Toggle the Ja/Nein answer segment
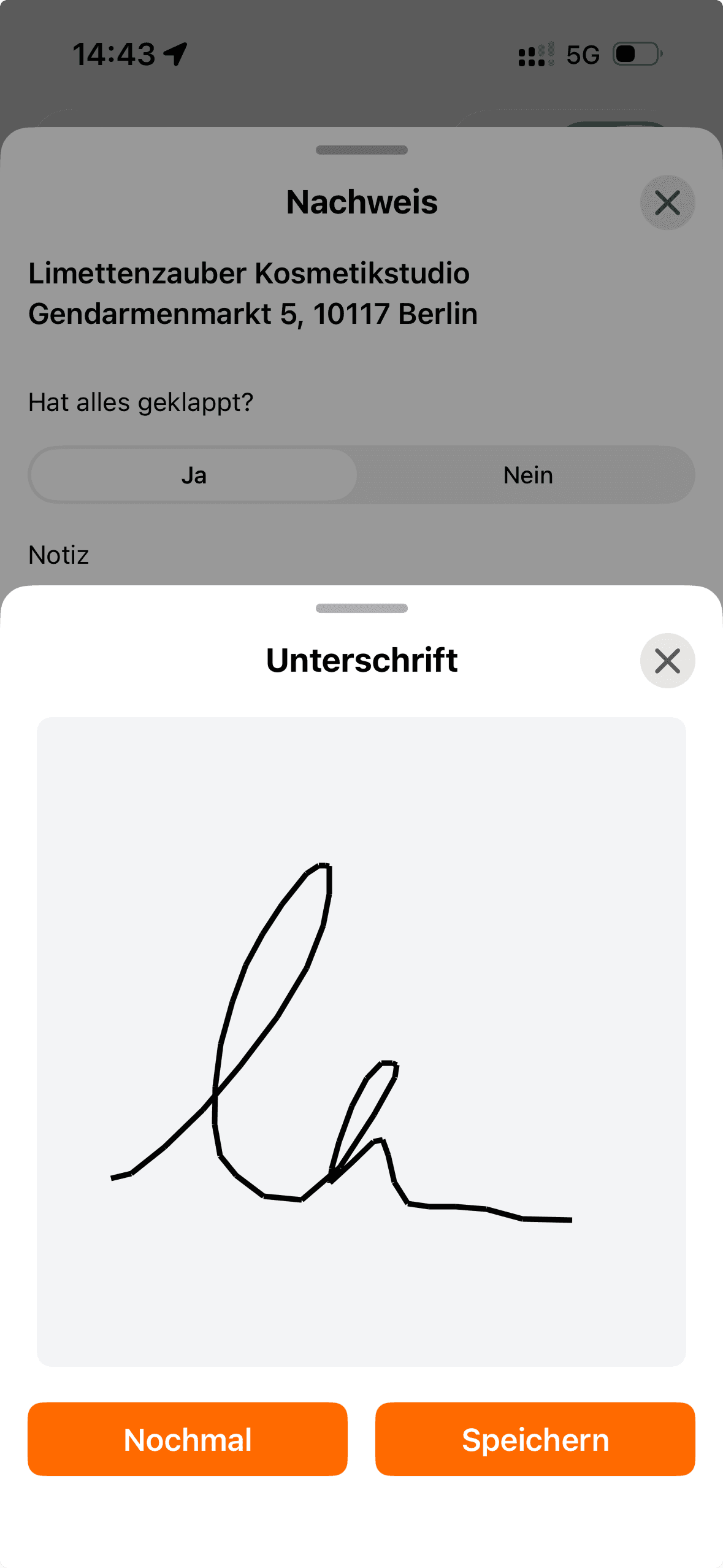The image size is (723, 1568). click(x=361, y=475)
